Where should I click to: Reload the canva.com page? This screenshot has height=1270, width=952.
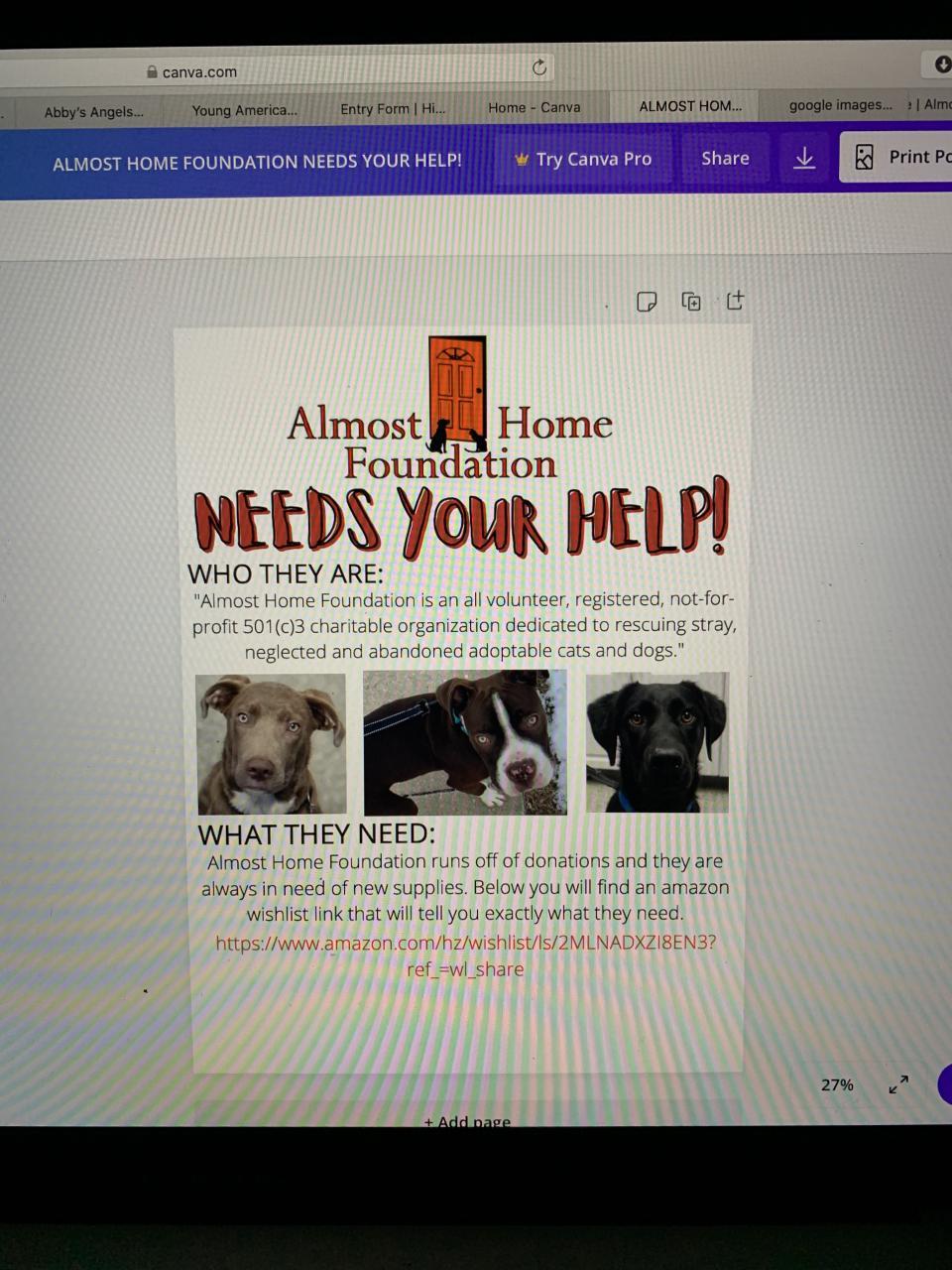539,67
